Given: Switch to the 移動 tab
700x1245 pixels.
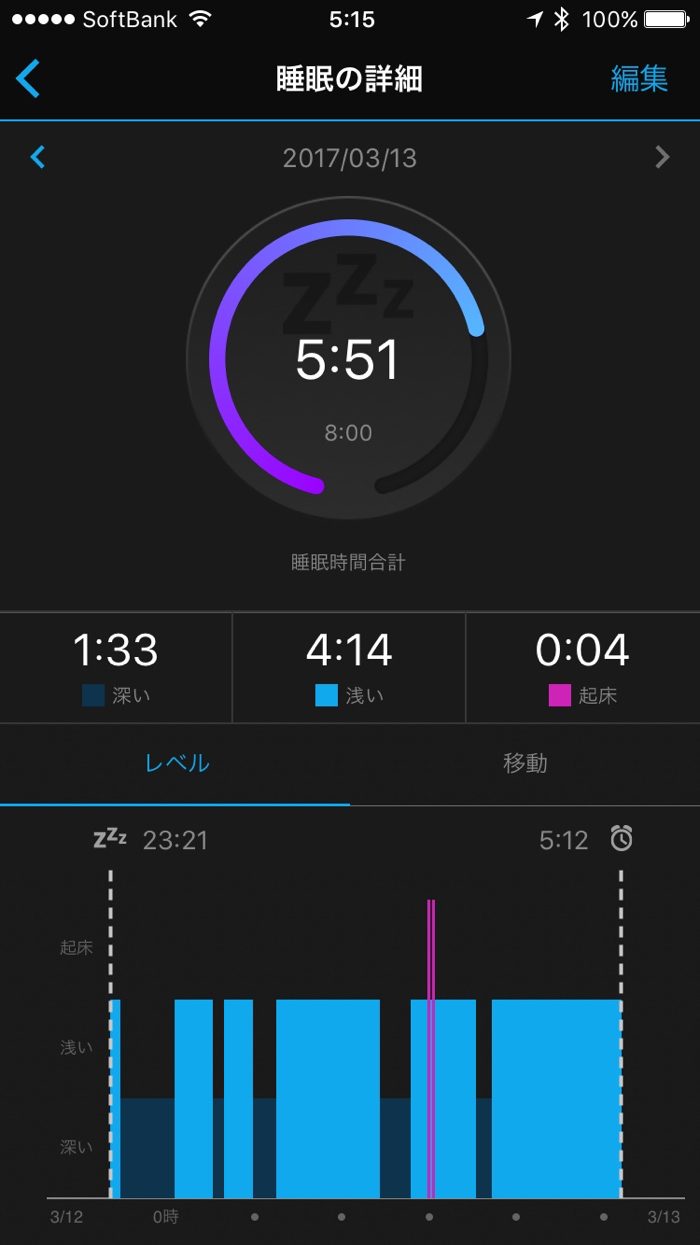Looking at the screenshot, I should 525,763.
